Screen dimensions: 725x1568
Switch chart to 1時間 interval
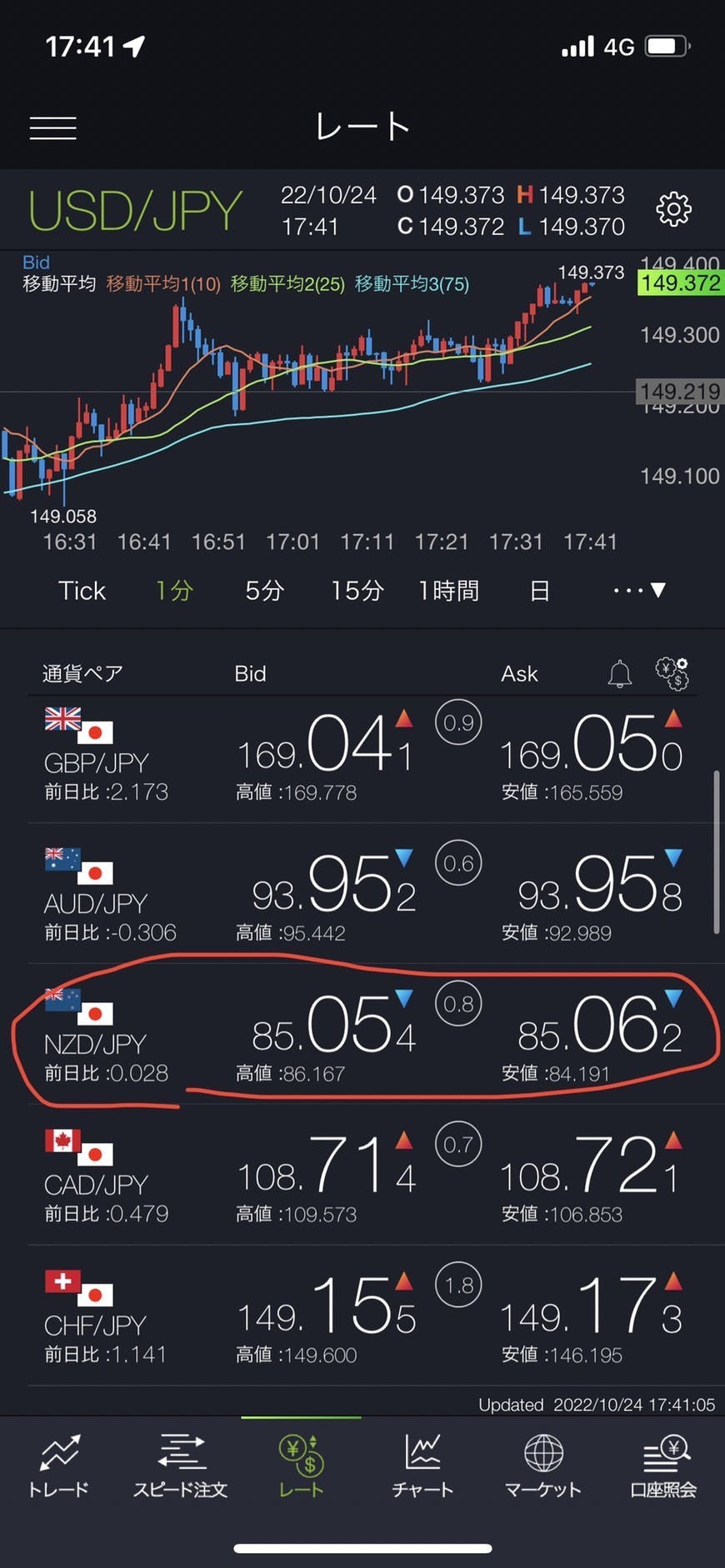point(448,591)
